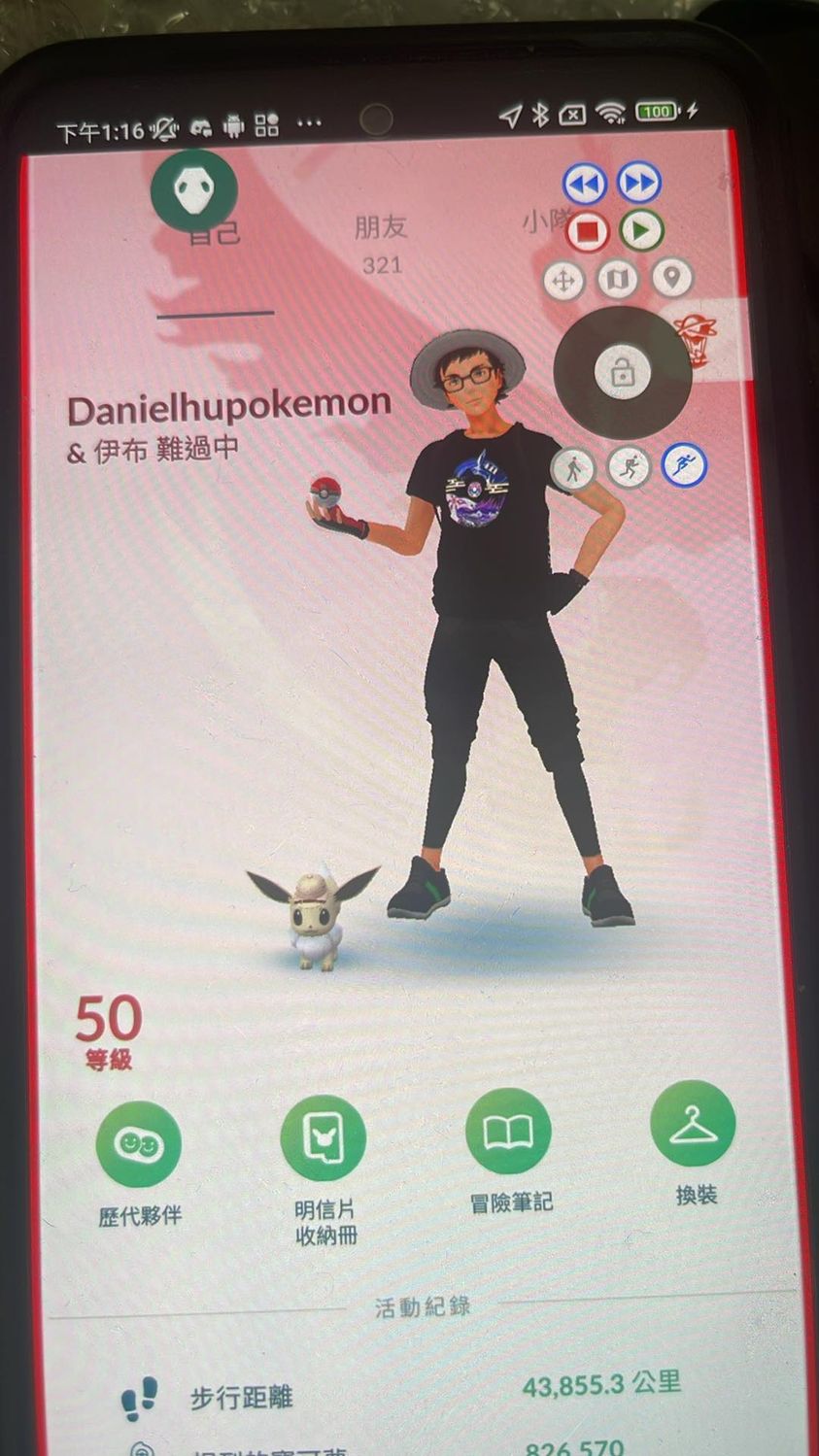Screen dimensions: 819x1456
Task: Select jogging speed
Action: coord(629,468)
